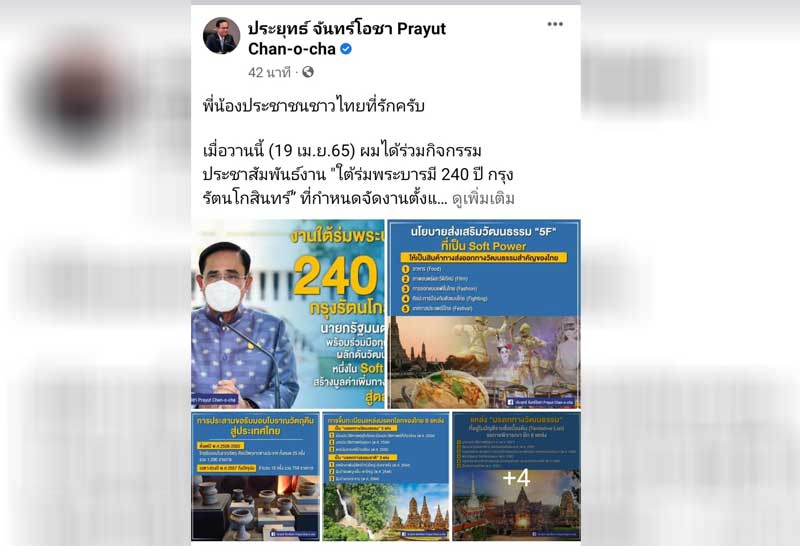Open the photo about returned ancient artifacts
This screenshot has height=546, width=800.
coord(255,475)
